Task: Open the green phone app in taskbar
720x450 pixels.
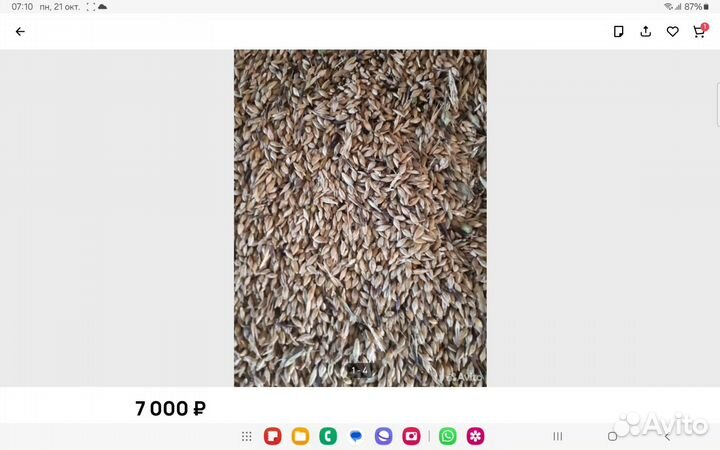Action: click(328, 436)
